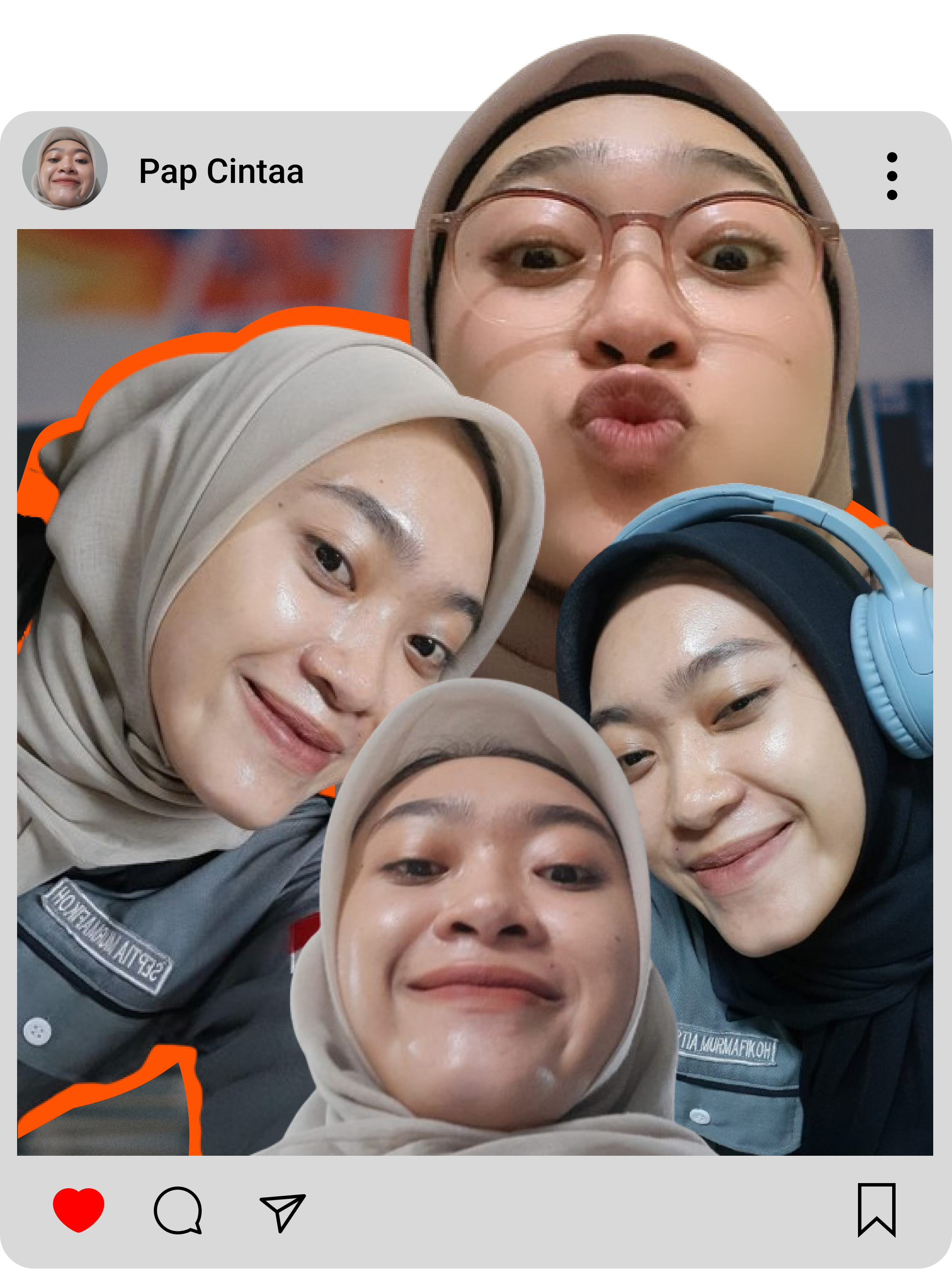Switch focus to the photo content area
This screenshot has height=1269, width=952.
tap(476, 689)
